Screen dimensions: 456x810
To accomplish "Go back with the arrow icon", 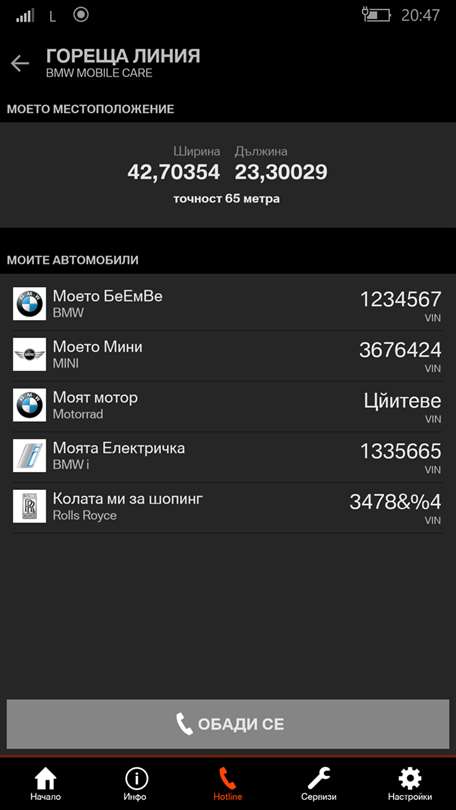I will tap(20, 64).
